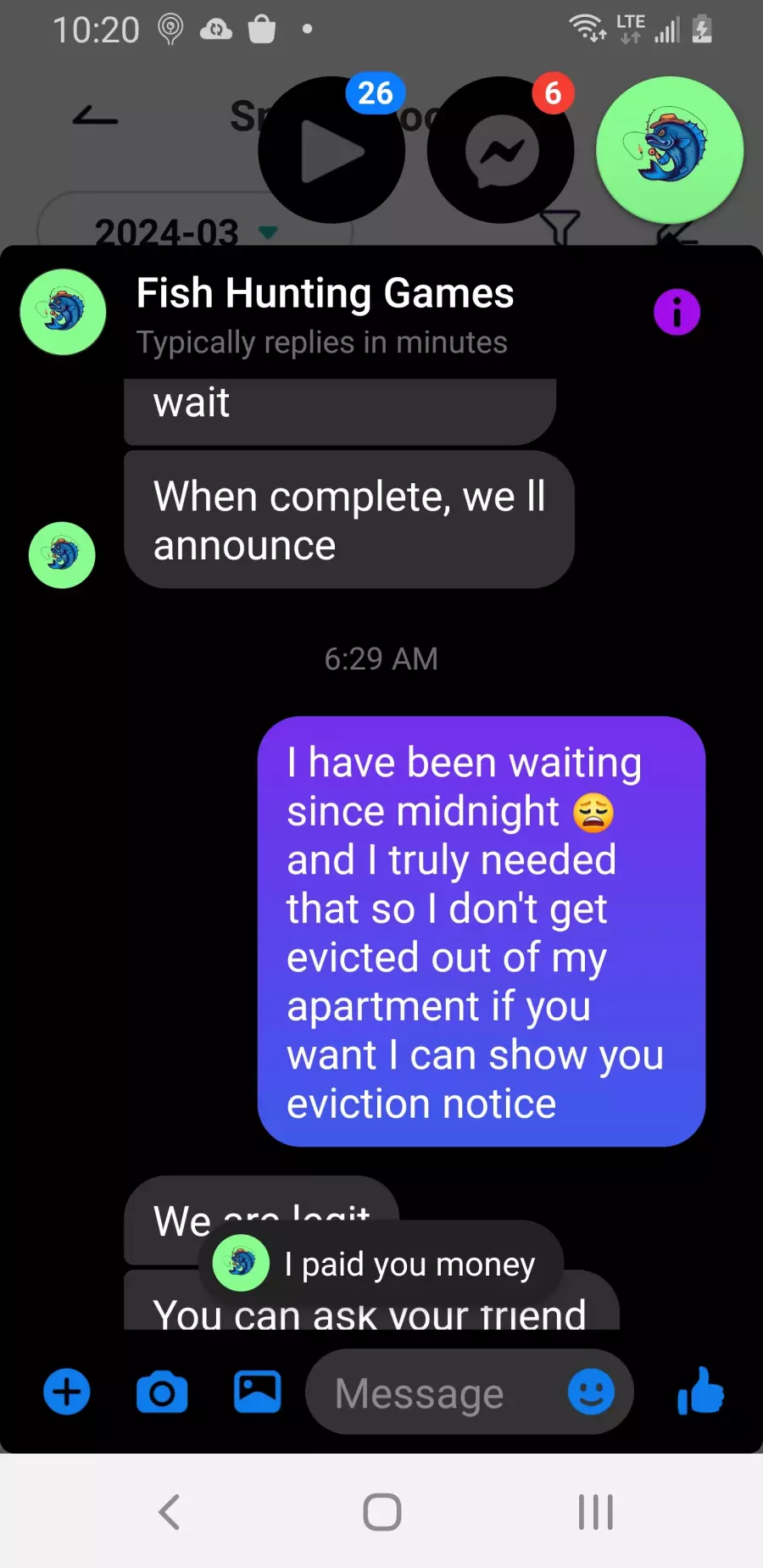
Task: Tap the system home button
Action: pos(381,1512)
